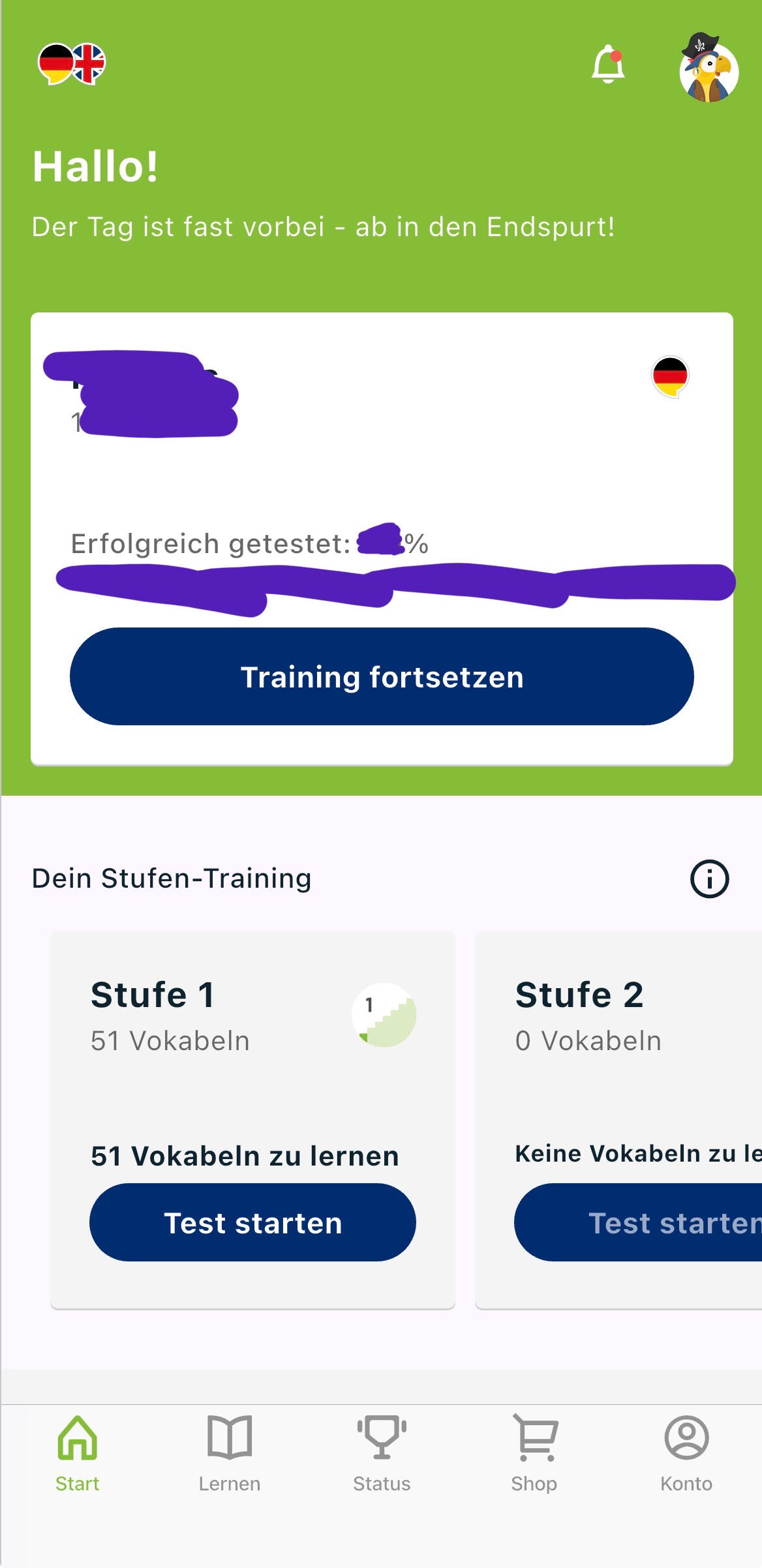This screenshot has width=762, height=1568.
Task: Open the German-English language selector
Action: [x=72, y=64]
